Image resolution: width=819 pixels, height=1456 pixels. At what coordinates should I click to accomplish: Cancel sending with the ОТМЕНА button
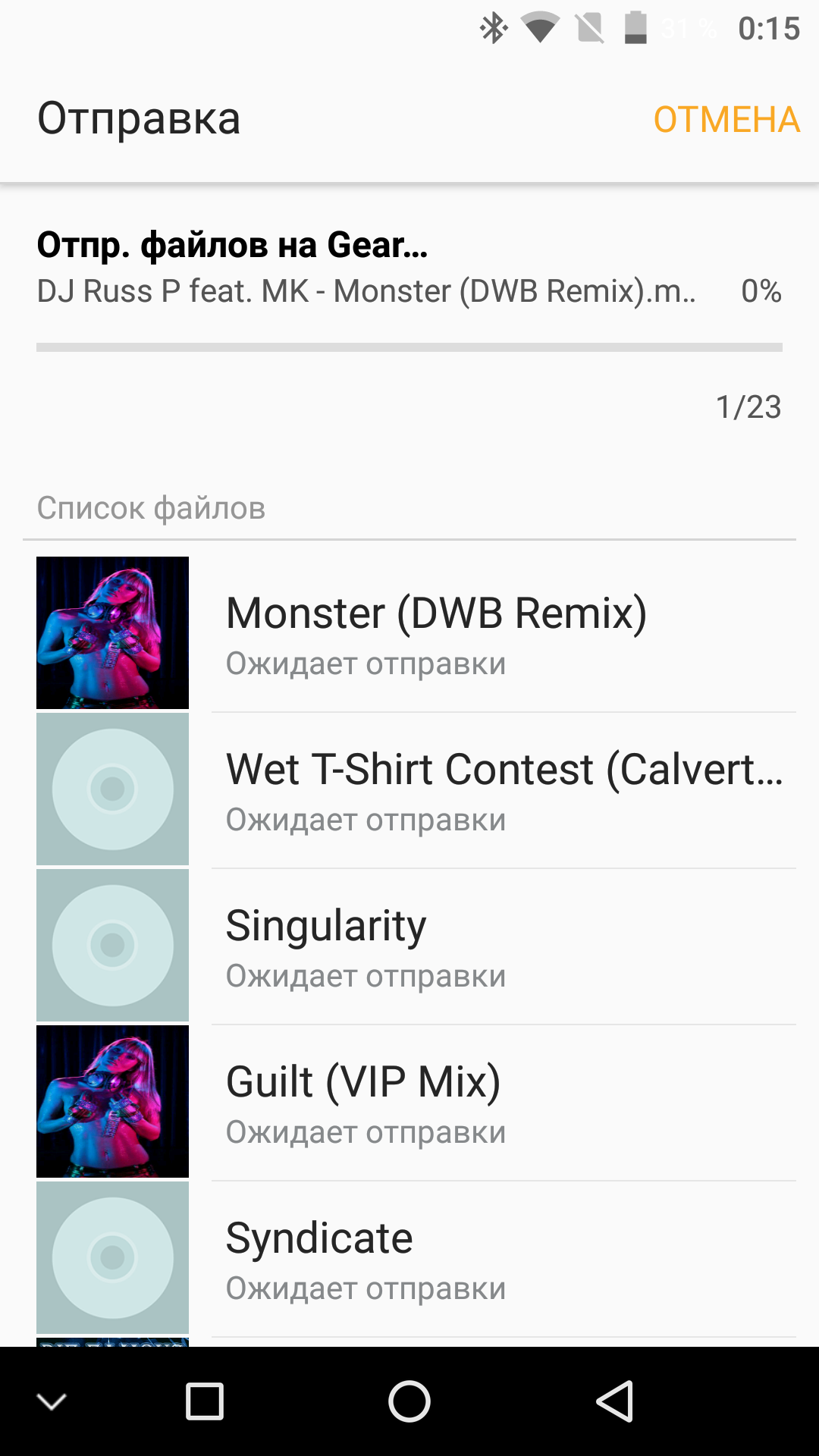pos(726,120)
